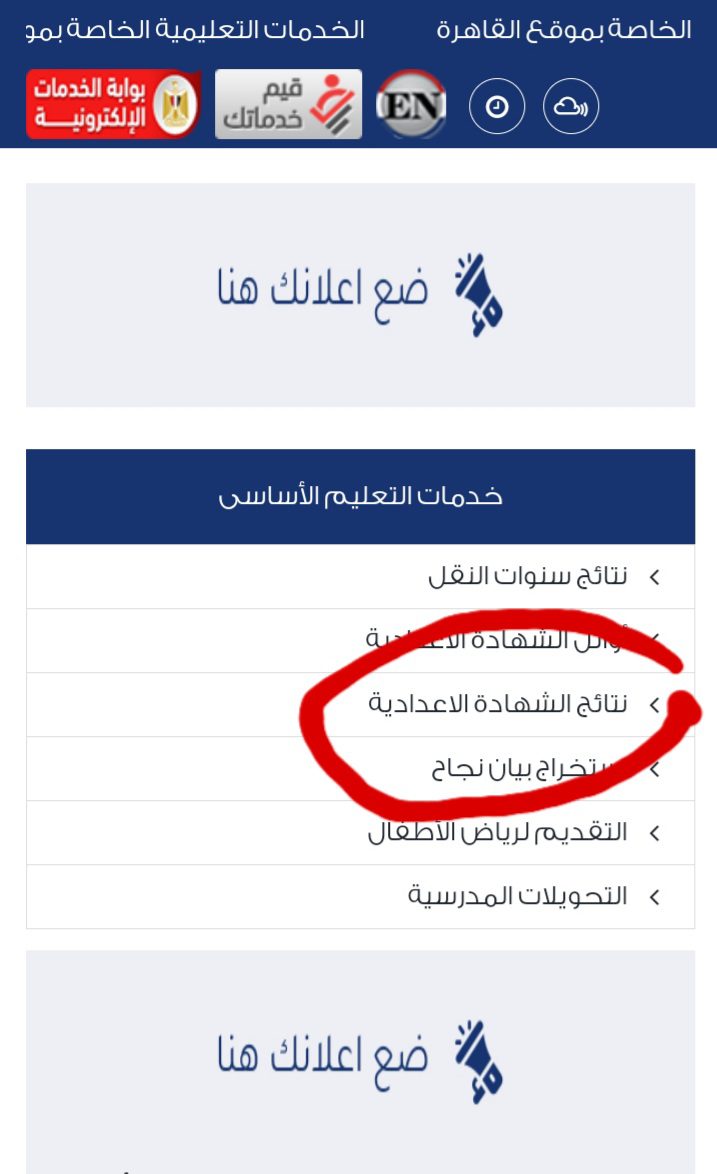Viewport: 717px width, 1174px height.
Task: Open التحويلات المدرسية
Action: coord(517,896)
